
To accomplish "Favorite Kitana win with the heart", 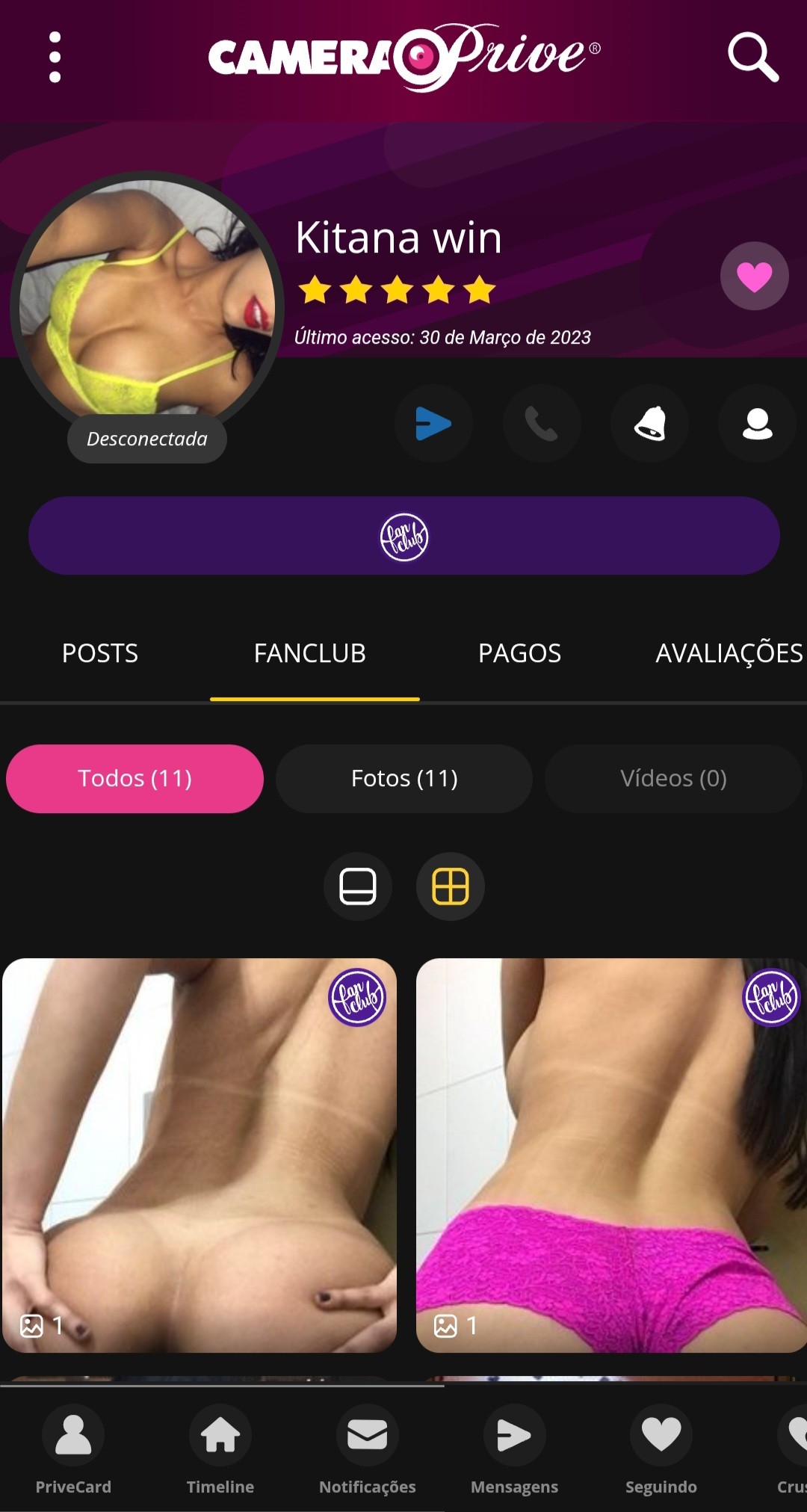I will pyautogui.click(x=754, y=277).
